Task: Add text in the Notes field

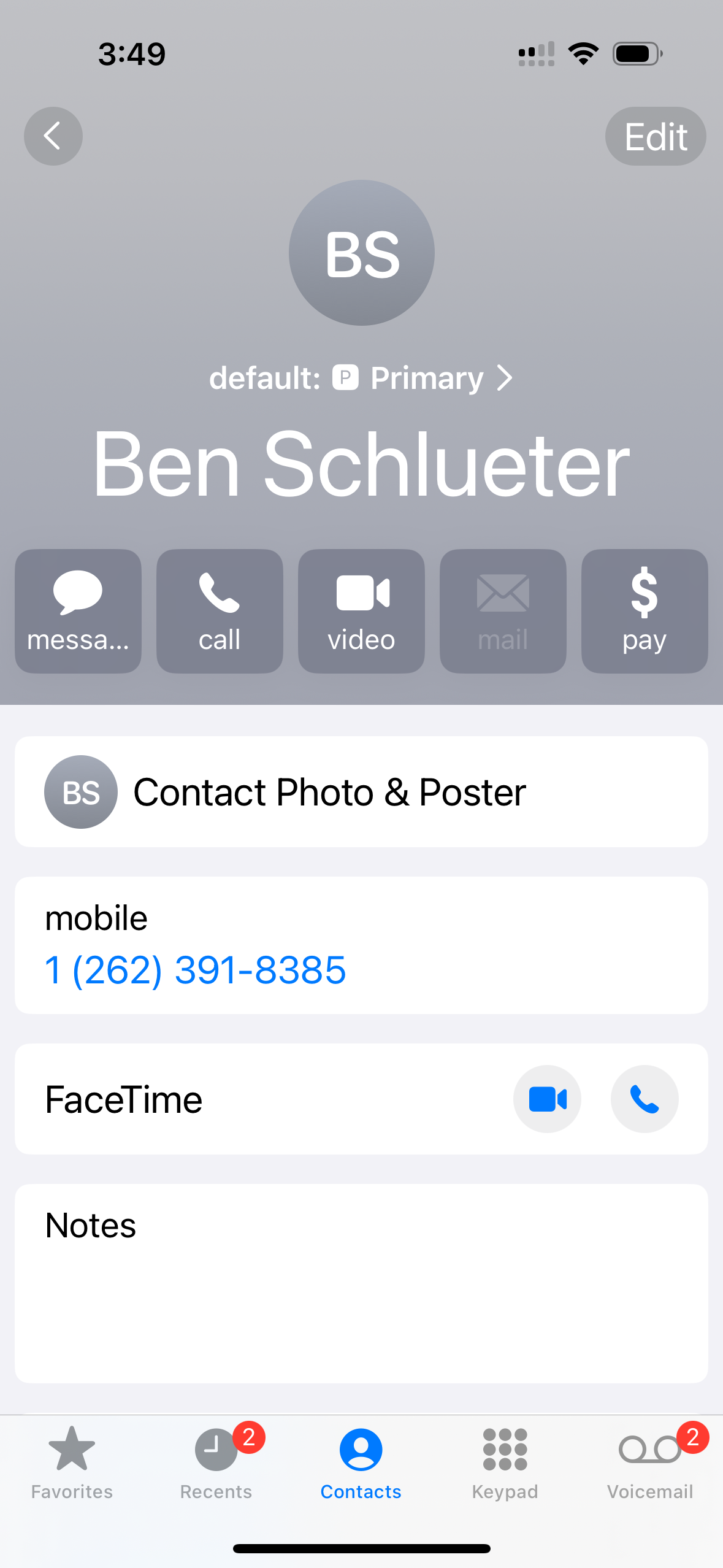Action: tap(361, 1294)
